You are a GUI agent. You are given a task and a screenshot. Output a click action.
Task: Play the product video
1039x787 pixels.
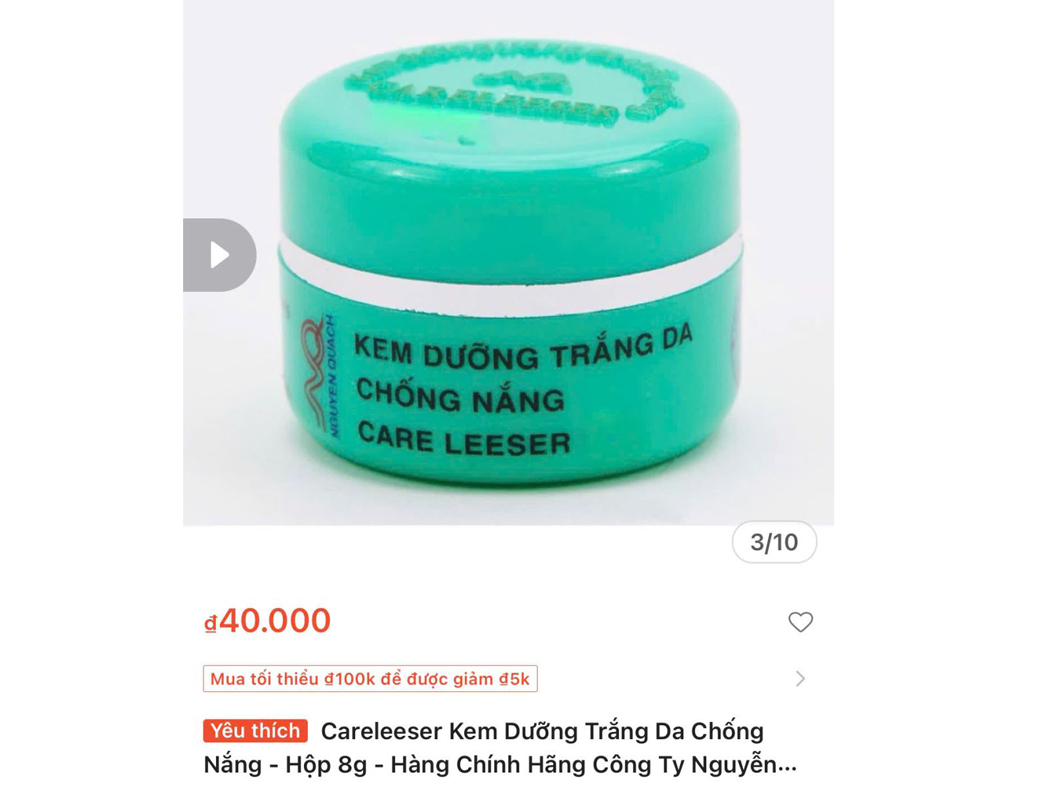point(218,255)
